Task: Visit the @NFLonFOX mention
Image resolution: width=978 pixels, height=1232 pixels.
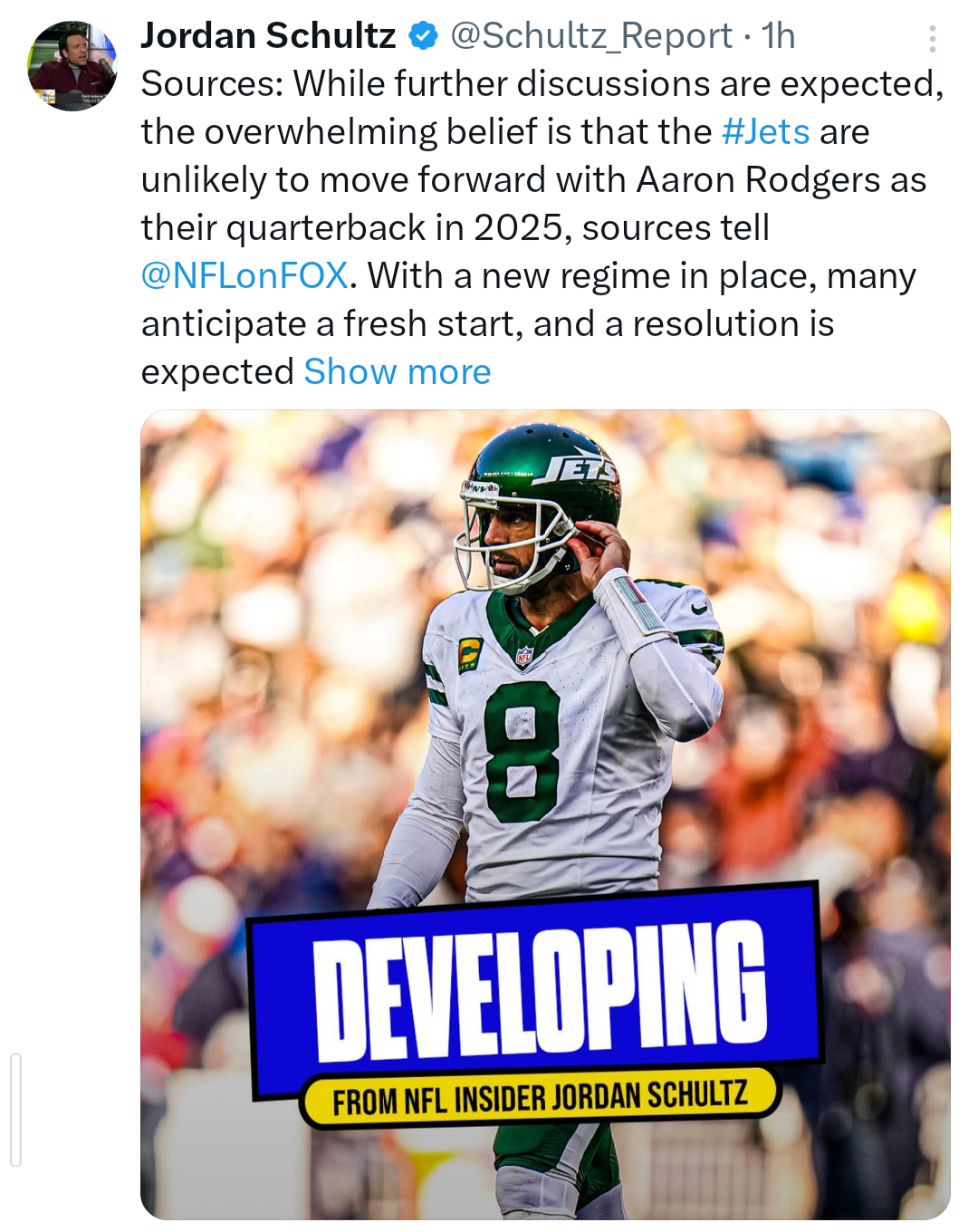Action: (x=244, y=275)
